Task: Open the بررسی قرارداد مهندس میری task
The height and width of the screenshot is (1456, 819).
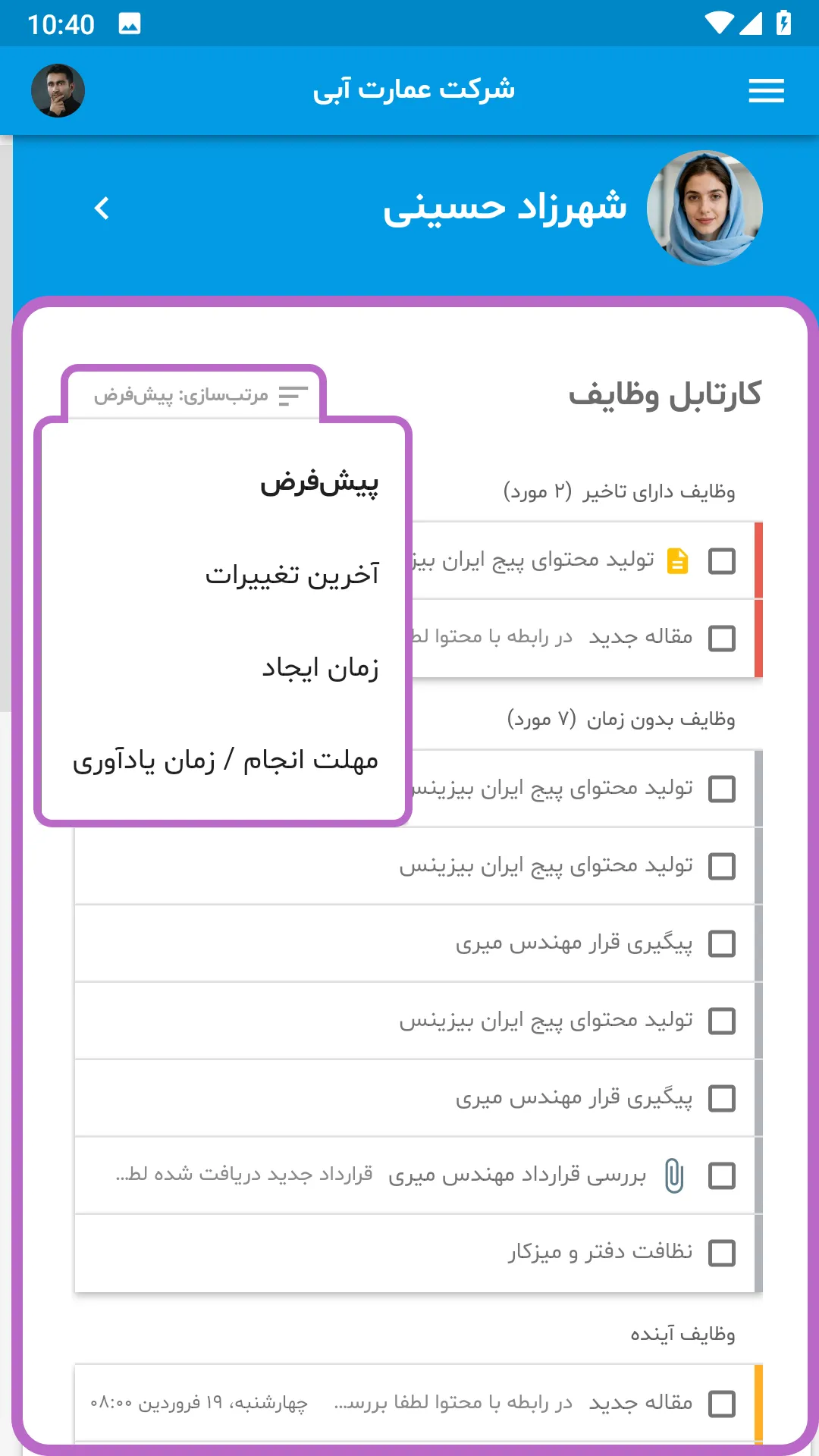Action: [x=419, y=1175]
